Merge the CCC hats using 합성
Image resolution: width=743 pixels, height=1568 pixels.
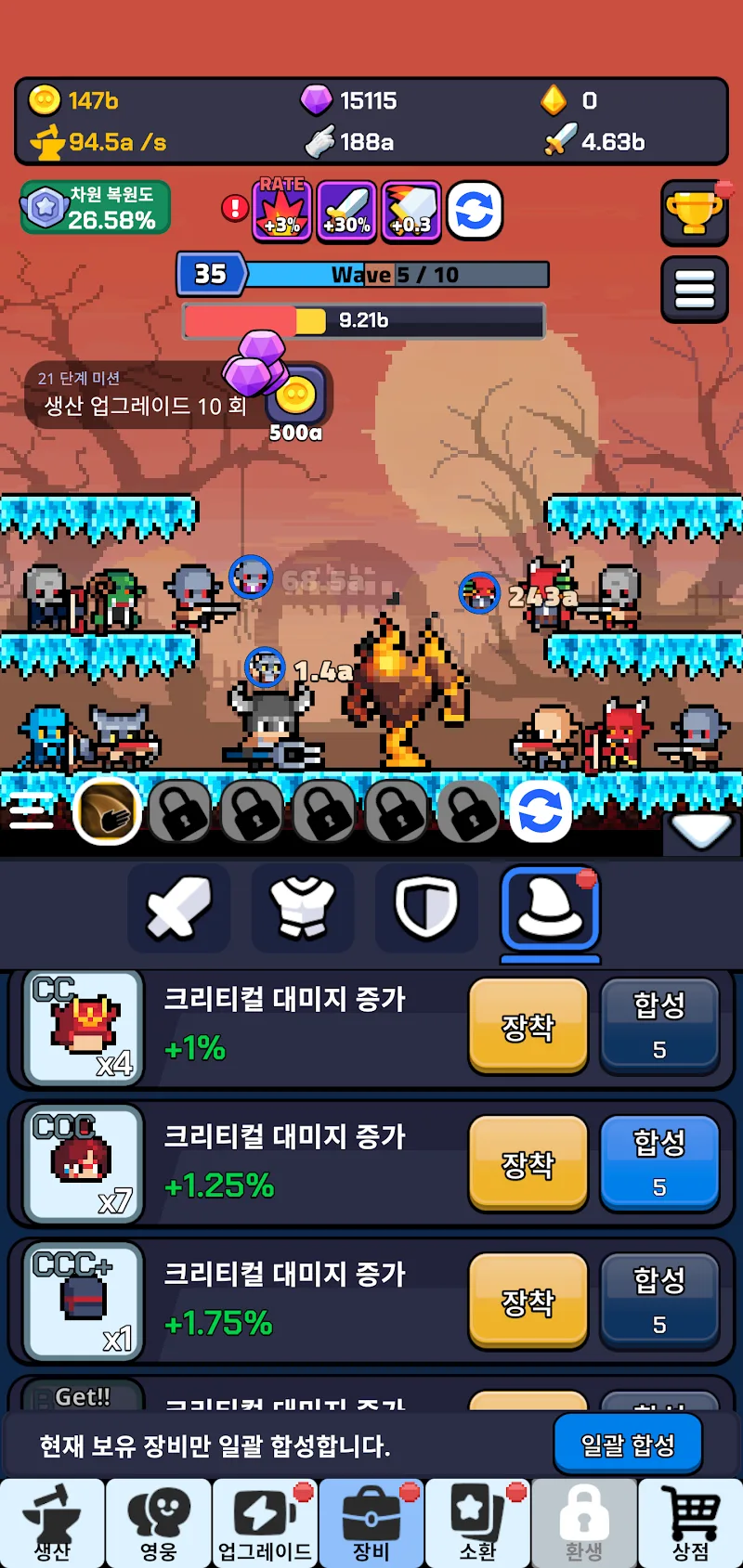[659, 1164]
